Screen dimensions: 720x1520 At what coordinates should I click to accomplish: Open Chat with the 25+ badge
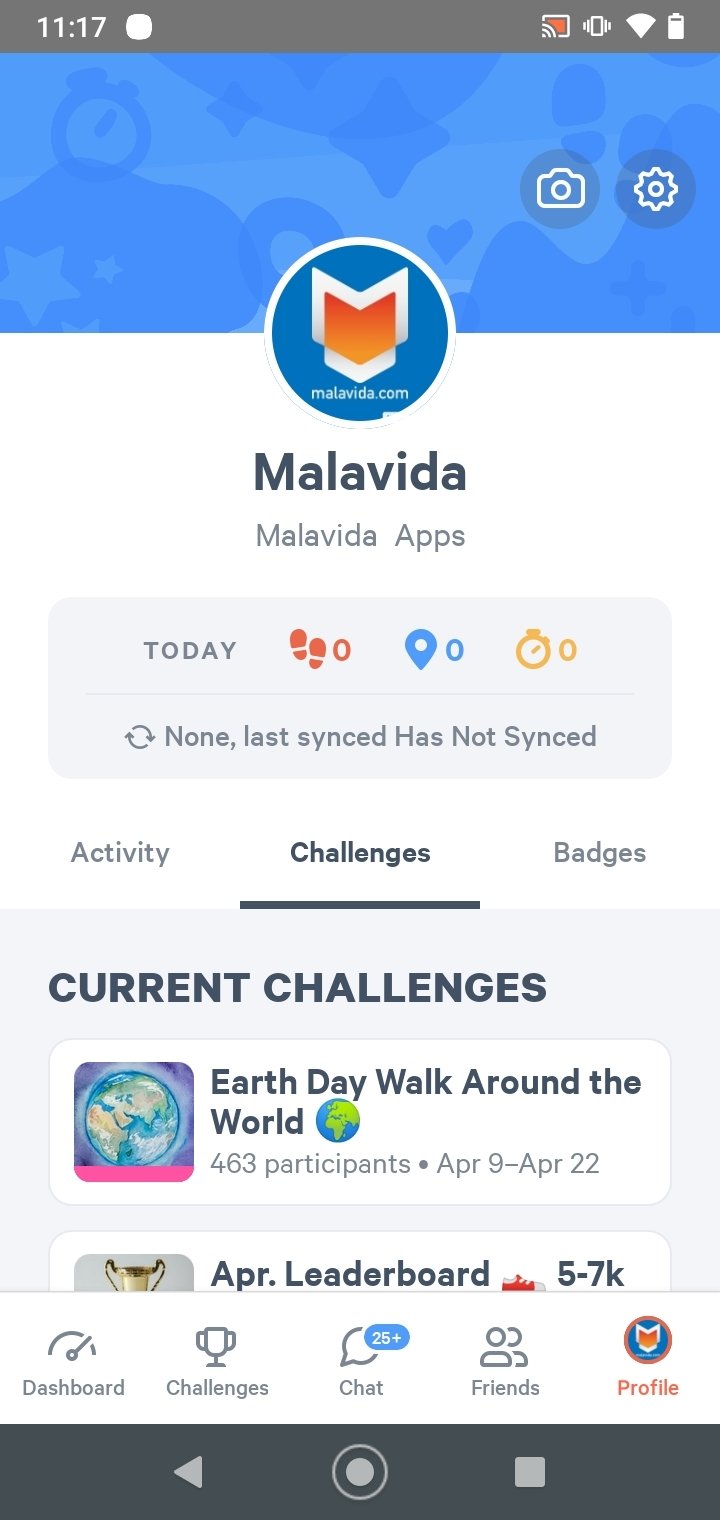click(361, 1359)
